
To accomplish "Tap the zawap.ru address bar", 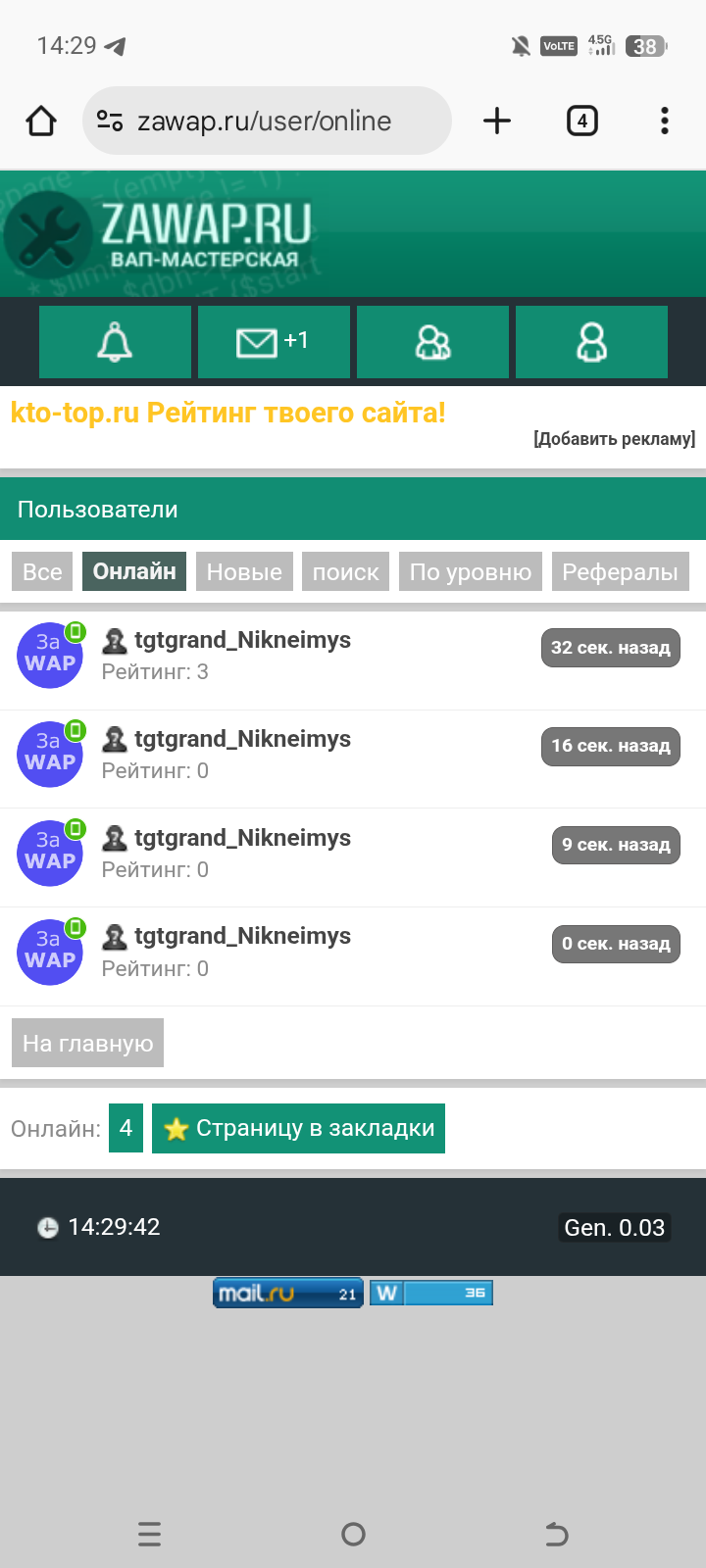I will [x=265, y=121].
